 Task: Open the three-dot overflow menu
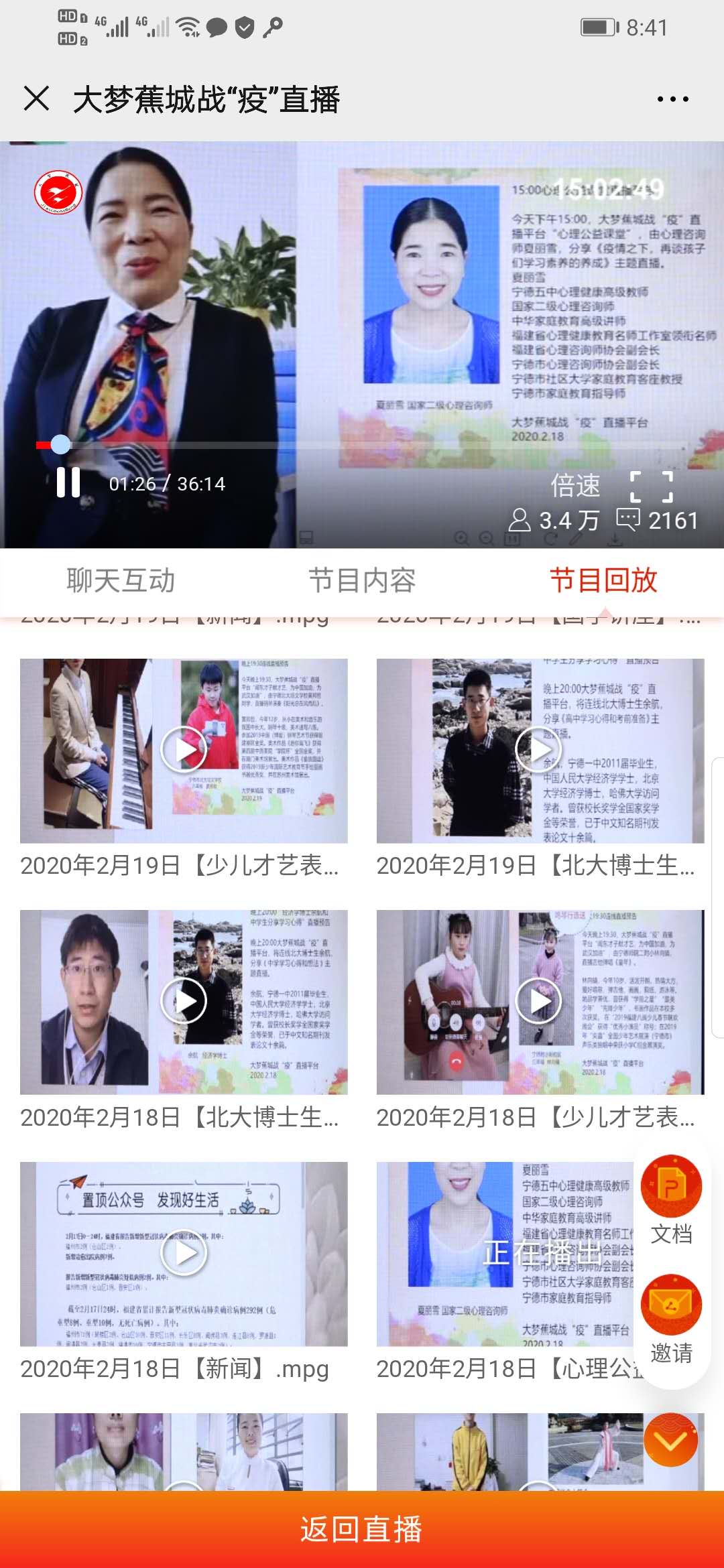pyautogui.click(x=672, y=99)
